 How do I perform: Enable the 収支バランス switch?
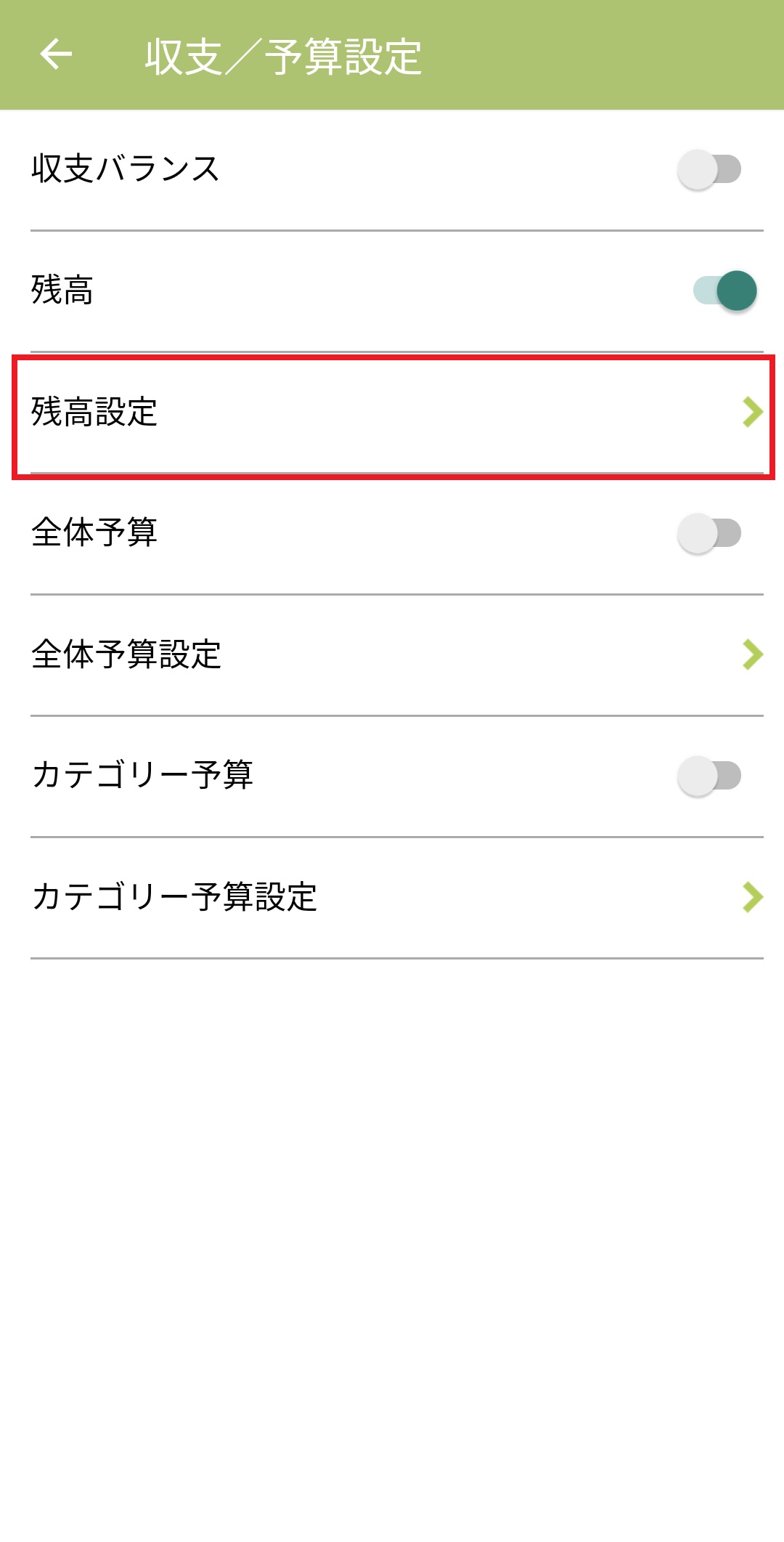point(709,169)
